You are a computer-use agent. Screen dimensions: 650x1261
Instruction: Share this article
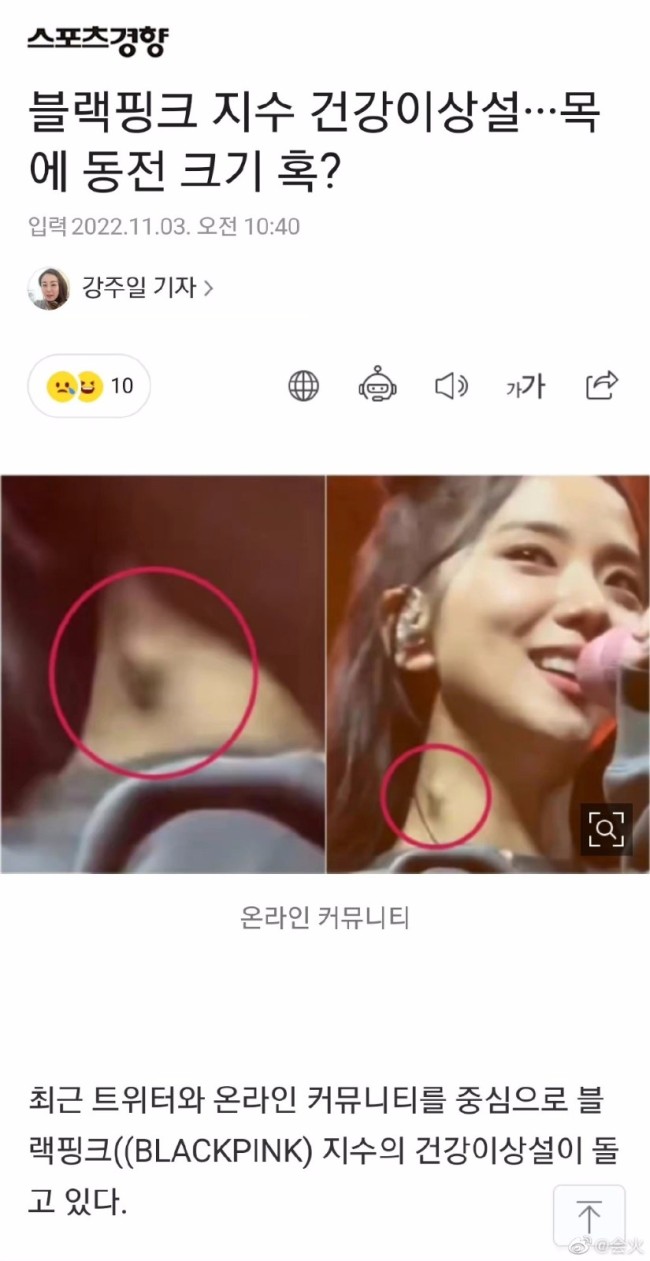(602, 385)
